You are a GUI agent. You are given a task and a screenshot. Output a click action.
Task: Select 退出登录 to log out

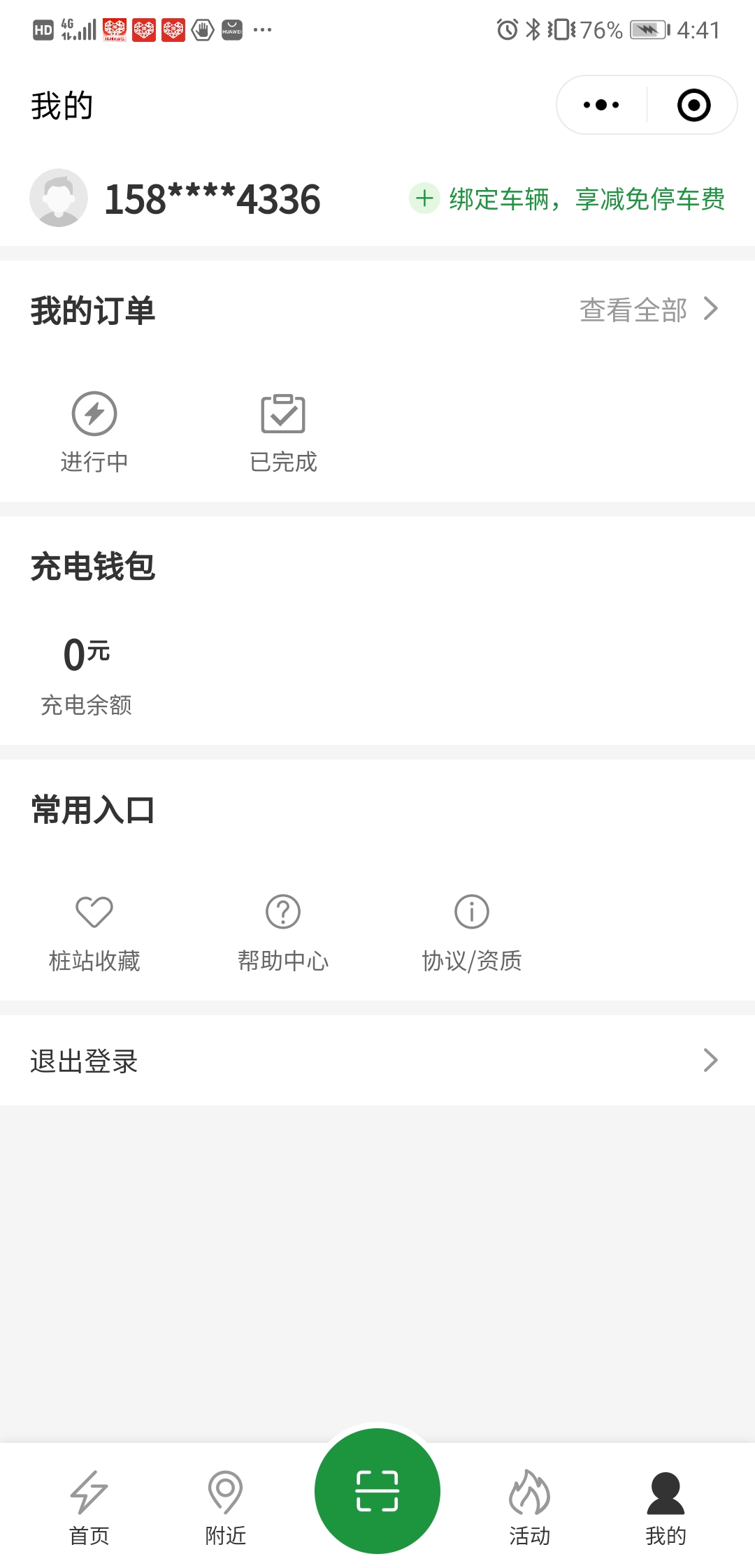coord(377,1060)
